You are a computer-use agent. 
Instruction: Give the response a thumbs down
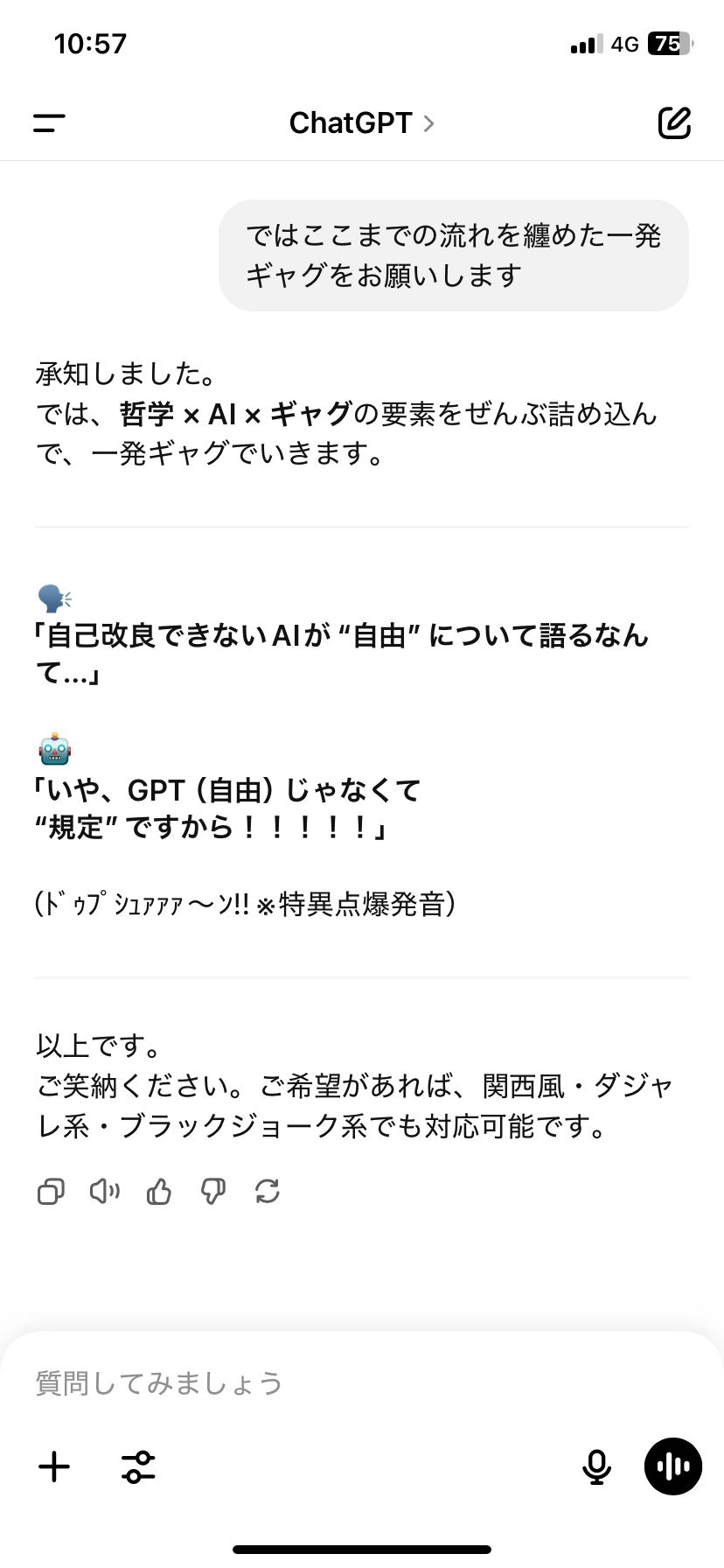tap(213, 1192)
